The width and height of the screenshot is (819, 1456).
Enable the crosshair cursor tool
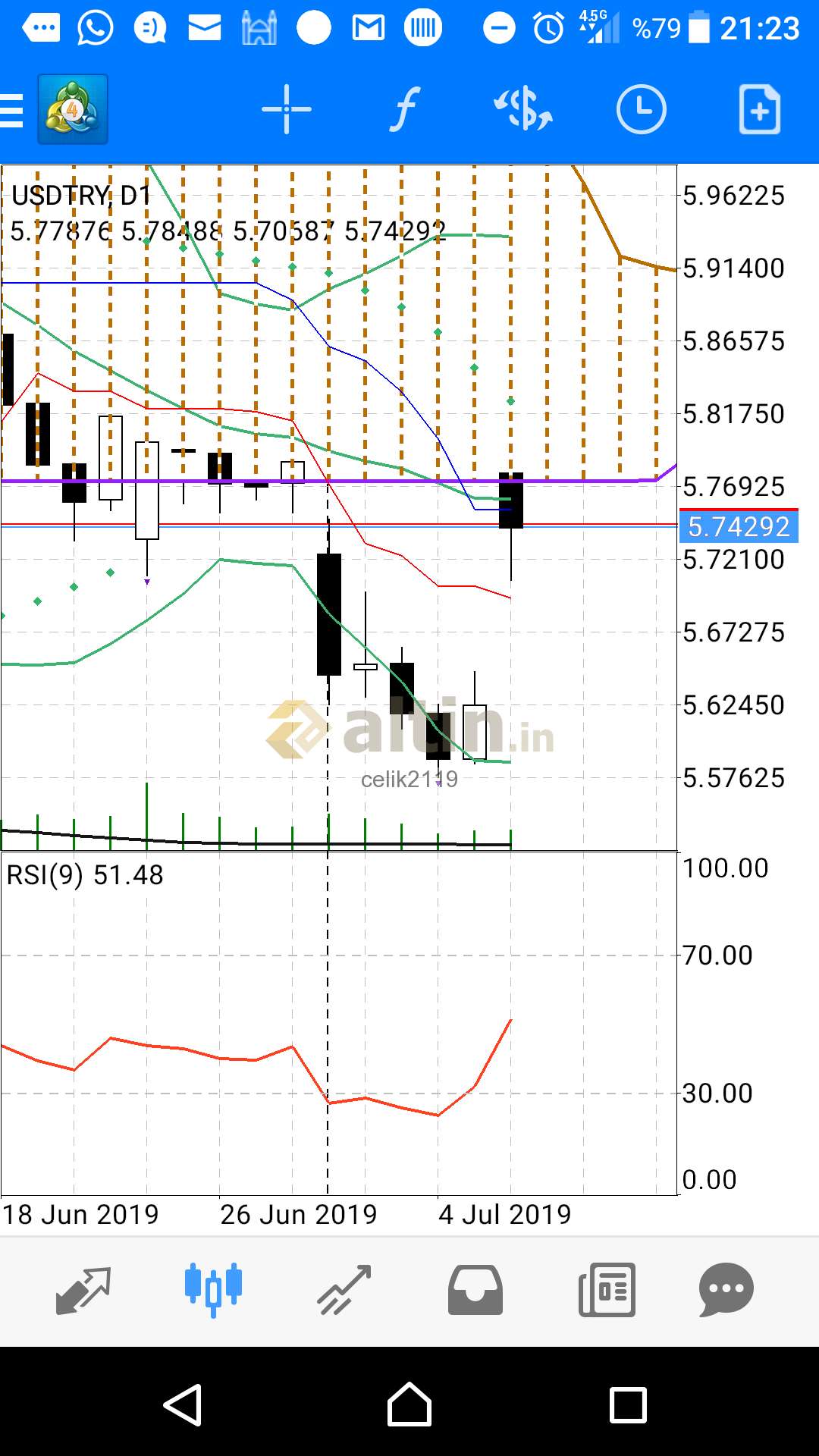(x=286, y=110)
